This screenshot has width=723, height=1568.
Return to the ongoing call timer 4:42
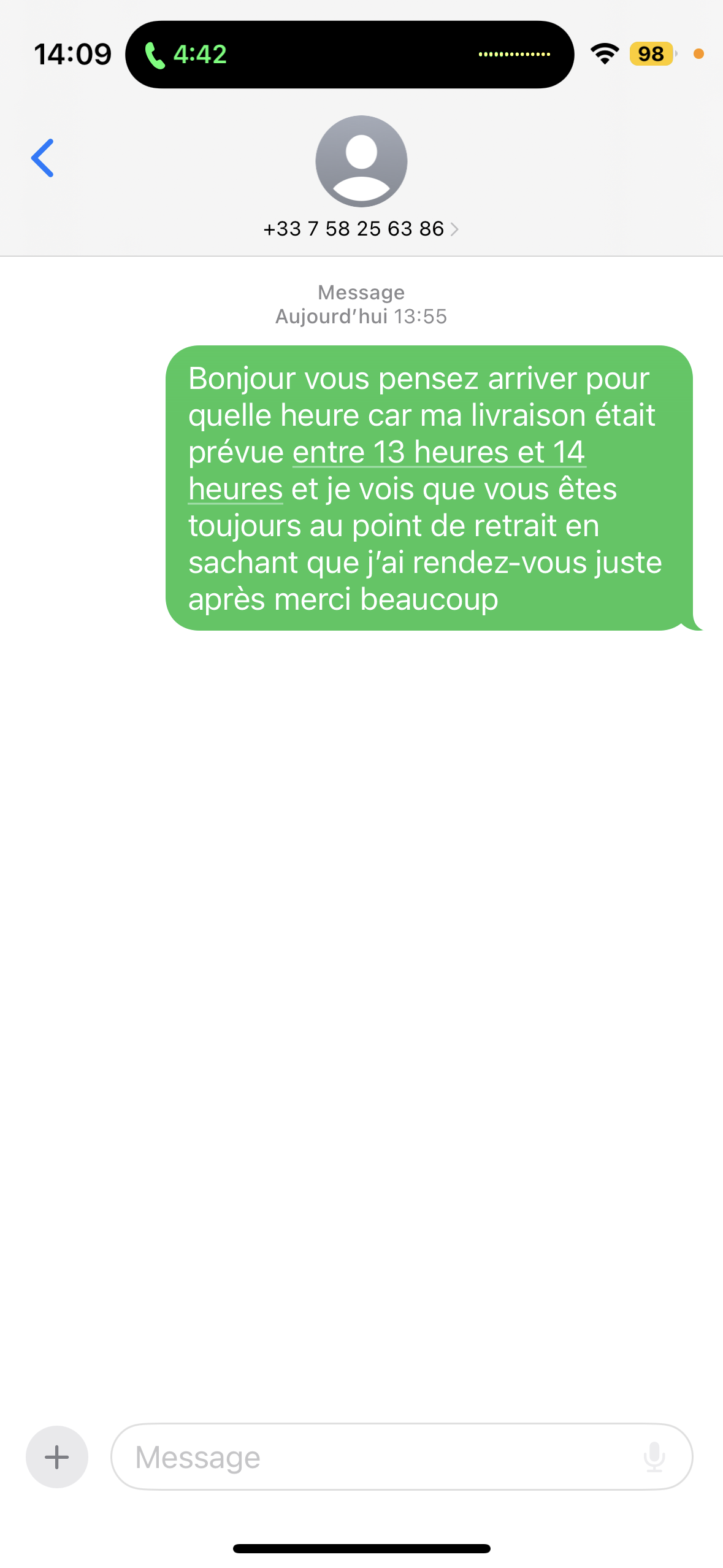pos(186,55)
